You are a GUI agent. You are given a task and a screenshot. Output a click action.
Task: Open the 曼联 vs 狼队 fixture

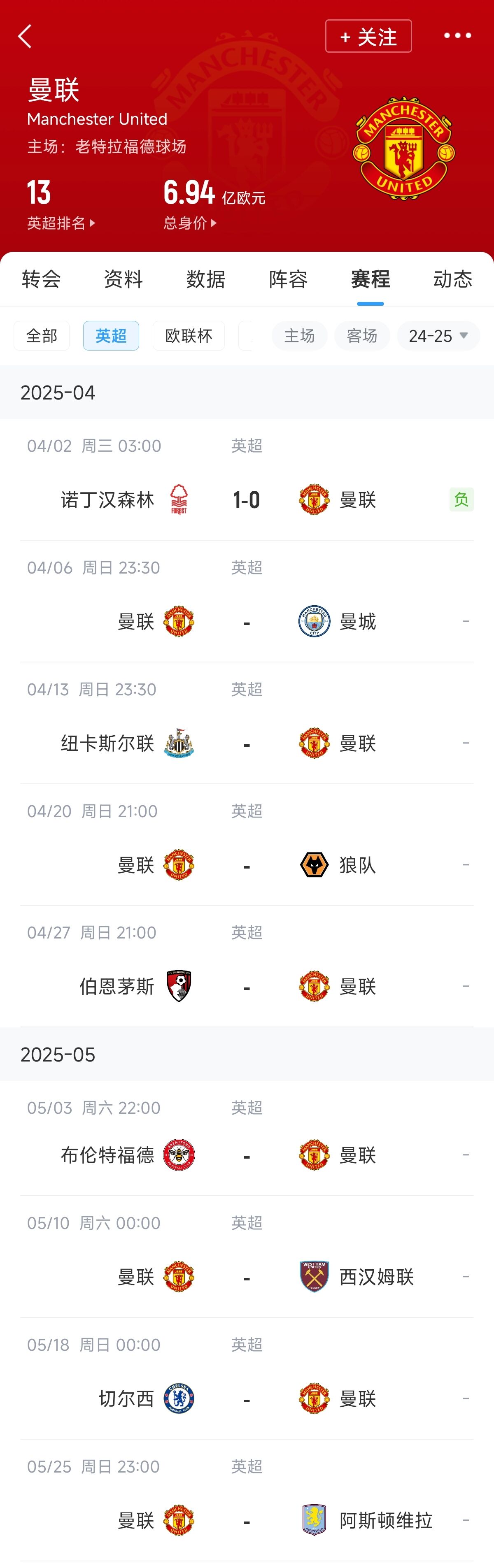point(247,865)
